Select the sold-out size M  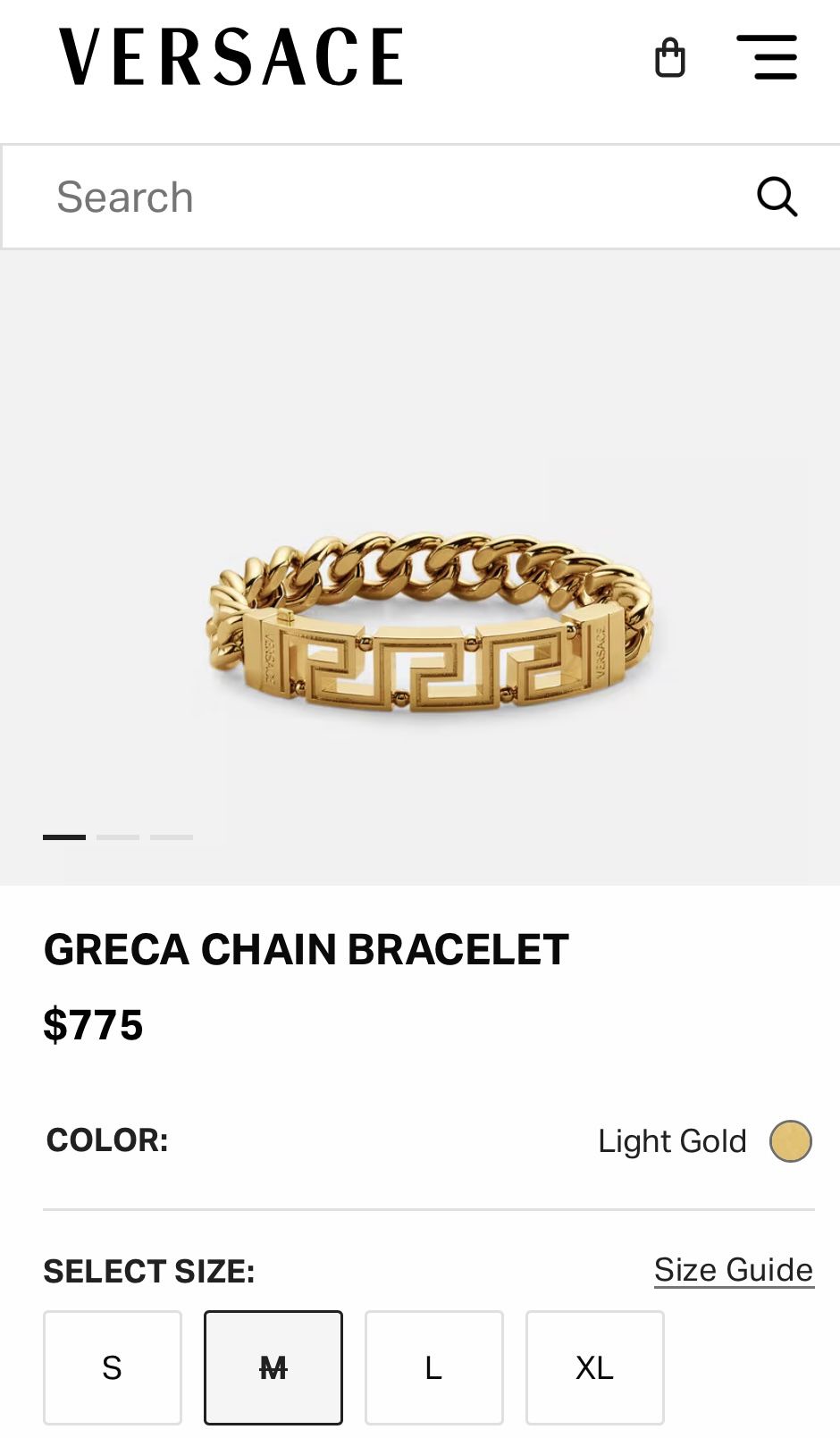pos(273,1367)
